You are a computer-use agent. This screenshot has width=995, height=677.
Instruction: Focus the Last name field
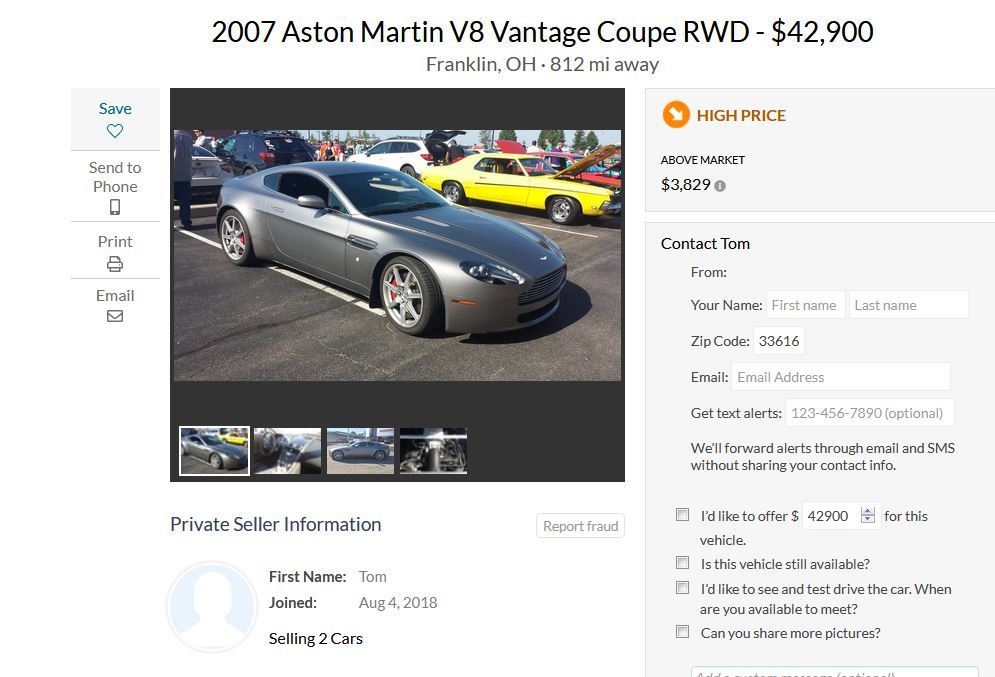click(x=908, y=305)
